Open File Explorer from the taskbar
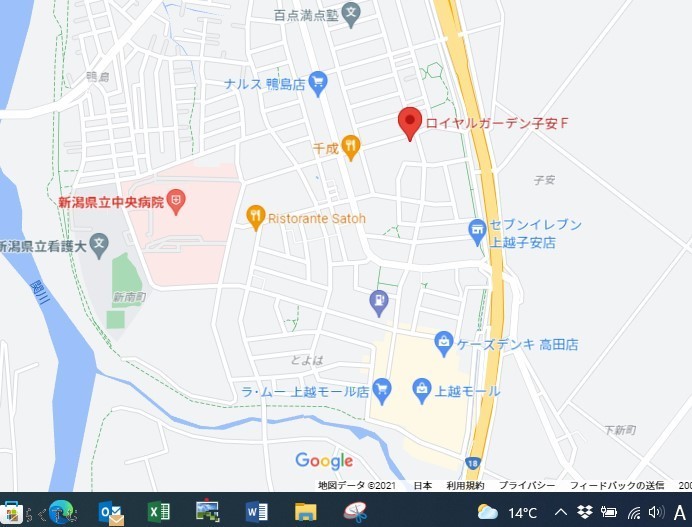Screen dimensions: 692x527 (x=305, y=512)
